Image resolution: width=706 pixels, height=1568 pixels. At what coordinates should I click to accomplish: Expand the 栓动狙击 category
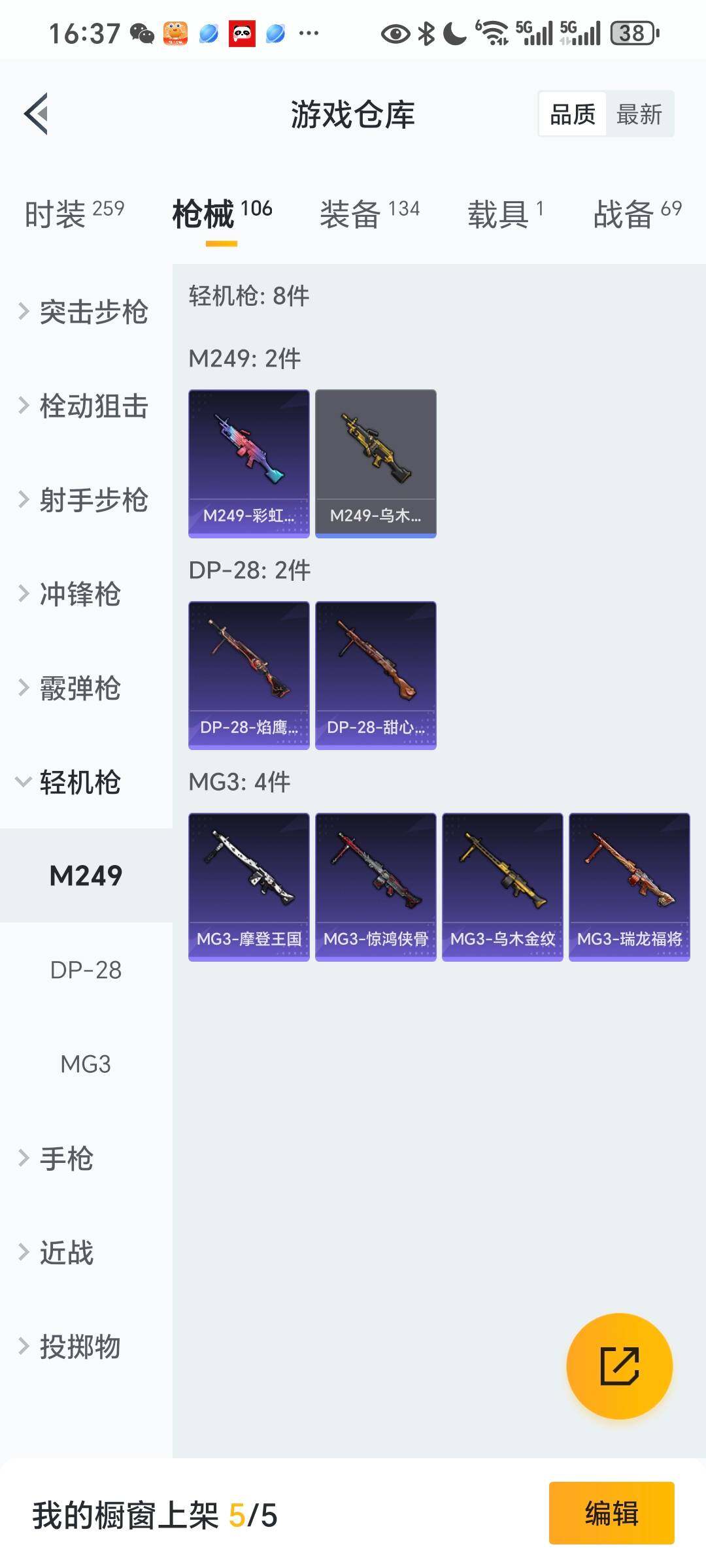(x=85, y=406)
